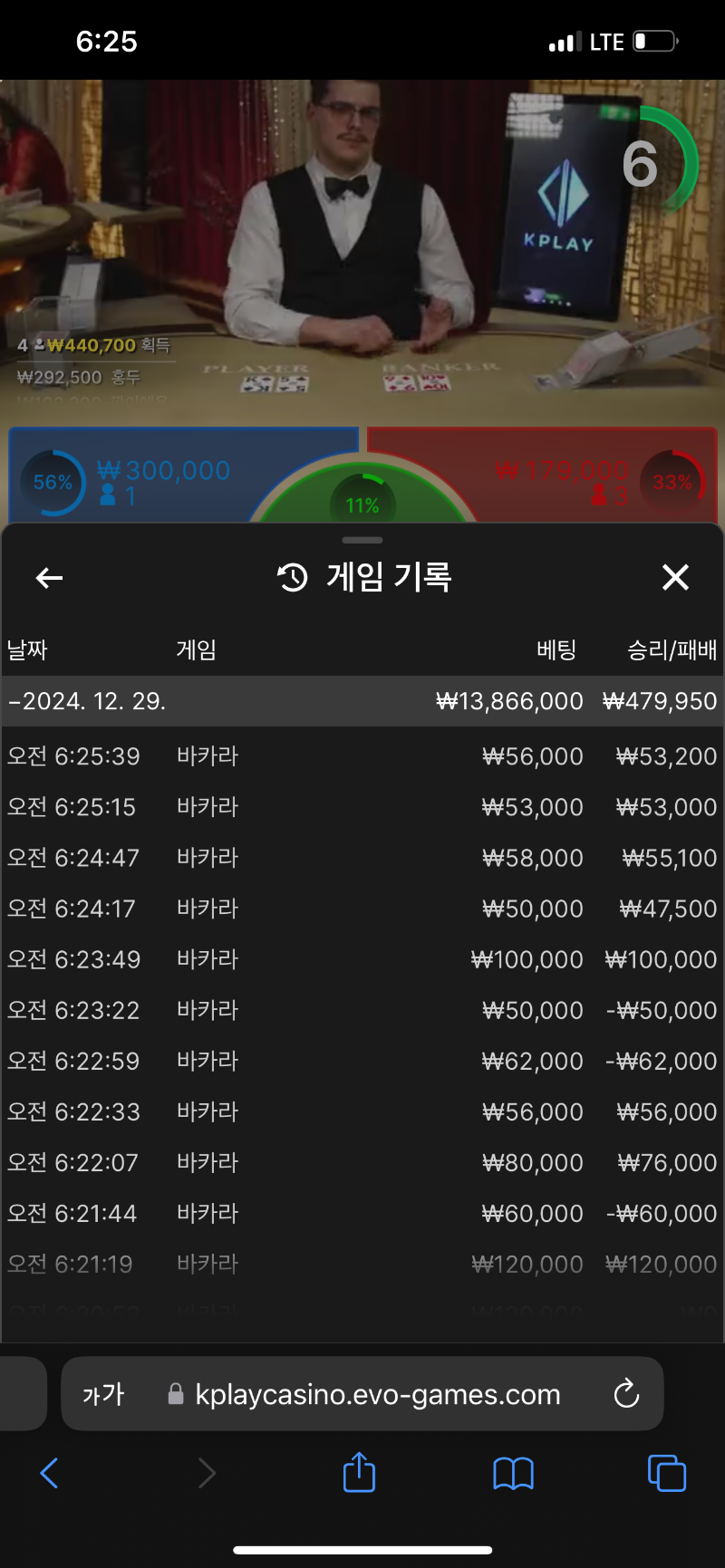Open the 오전 6:22:33 baccarat record
Image resolution: width=725 pixels, height=1568 pixels.
click(362, 1111)
